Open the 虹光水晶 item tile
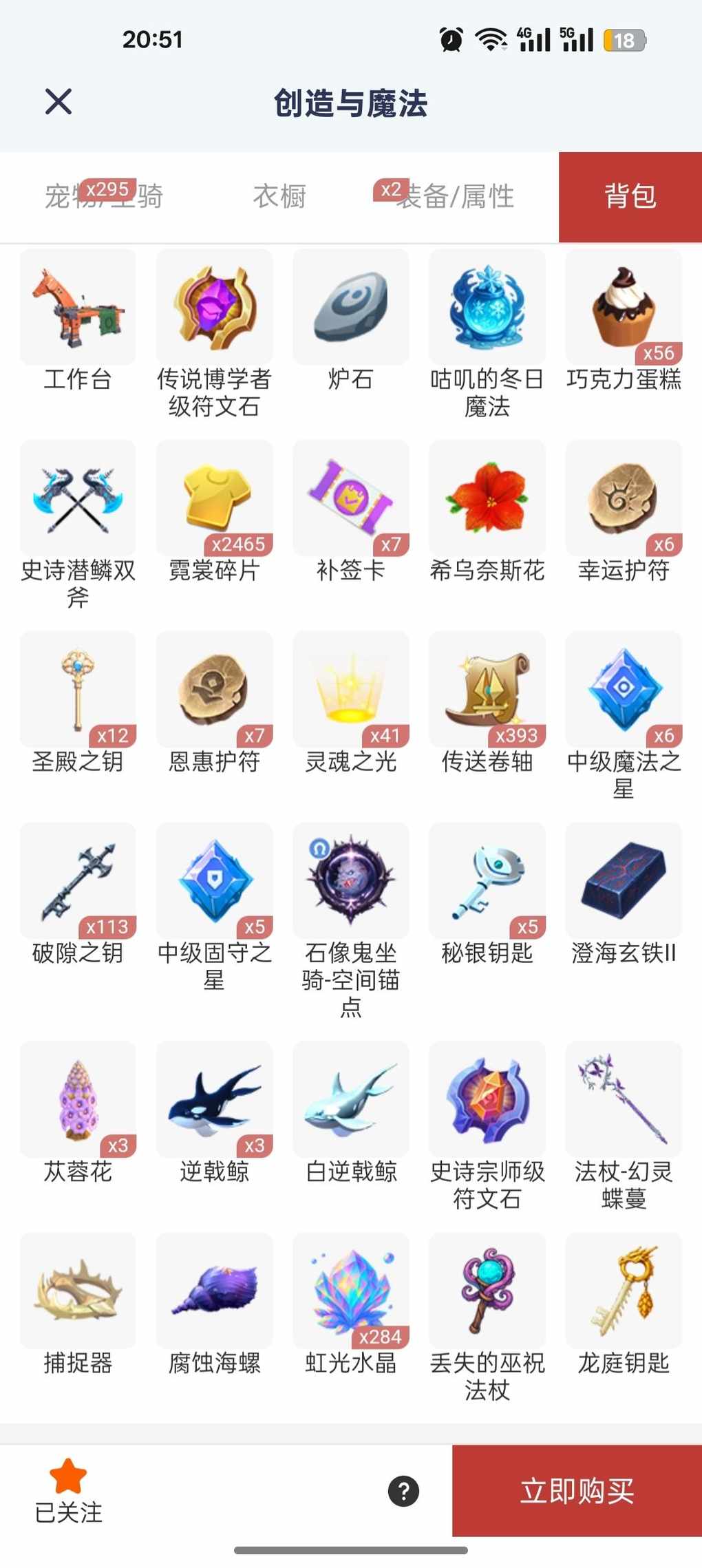702x1568 pixels. (351, 1291)
